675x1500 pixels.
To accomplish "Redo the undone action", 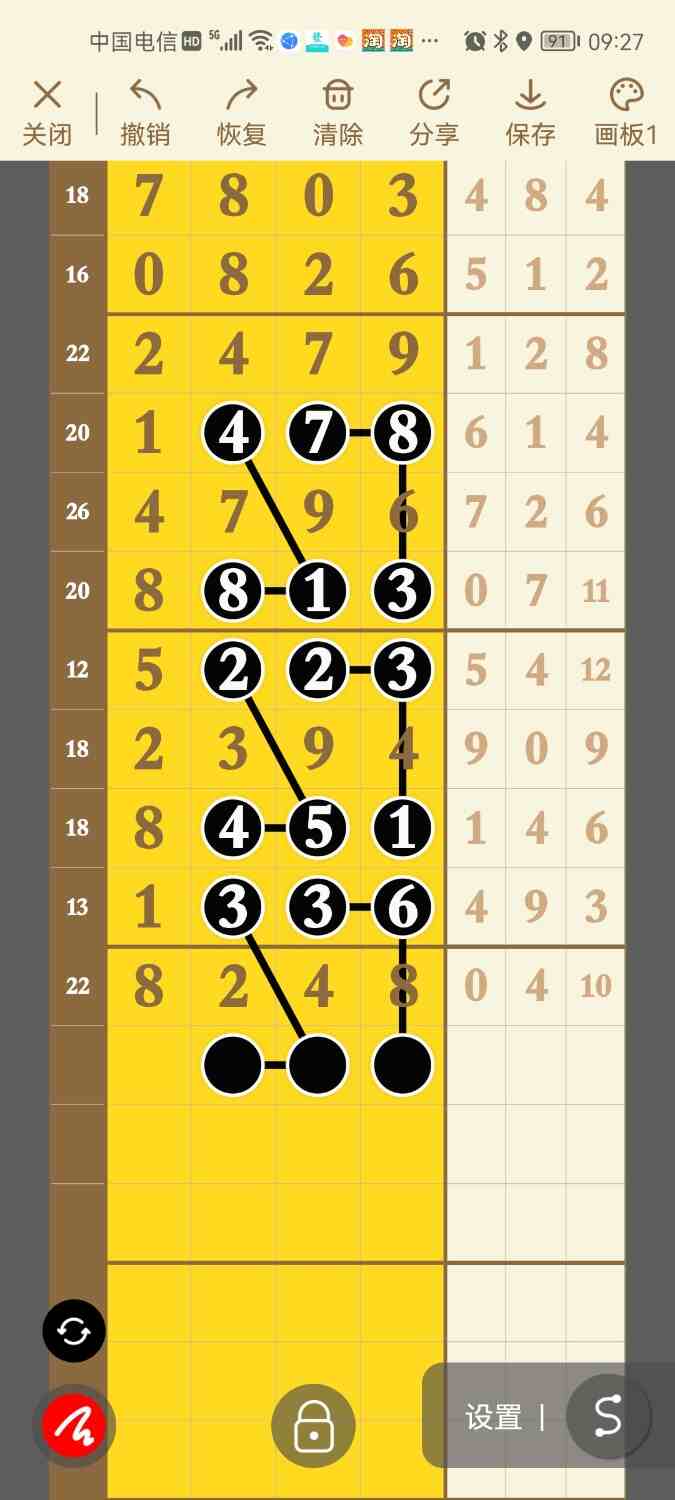I will tap(241, 113).
